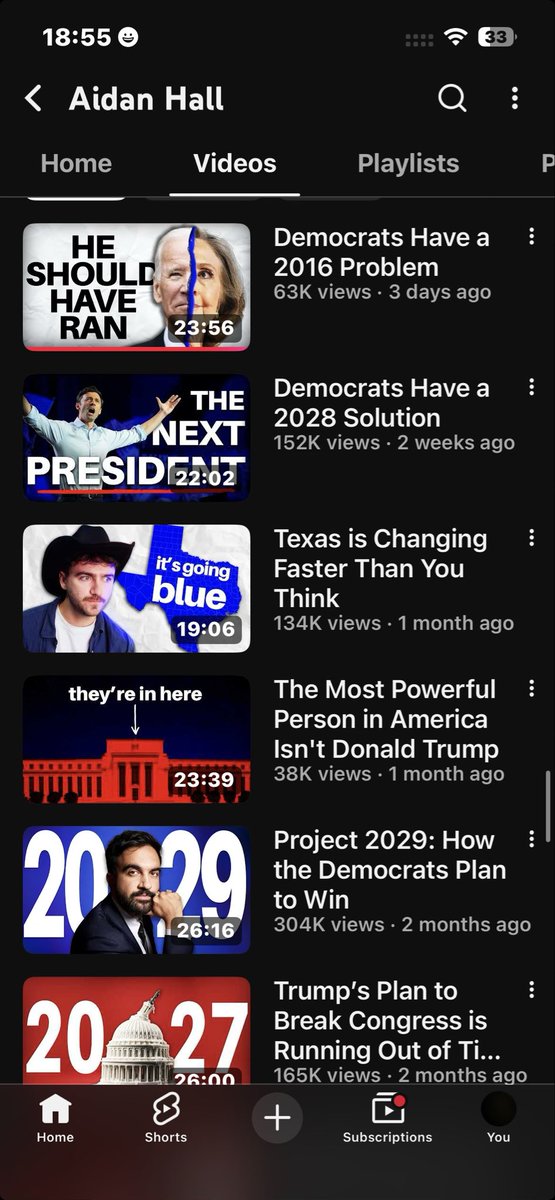This screenshot has width=555, height=1200.
Task: Play "Democrats Have a 2016 Problem" video
Action: (x=136, y=286)
